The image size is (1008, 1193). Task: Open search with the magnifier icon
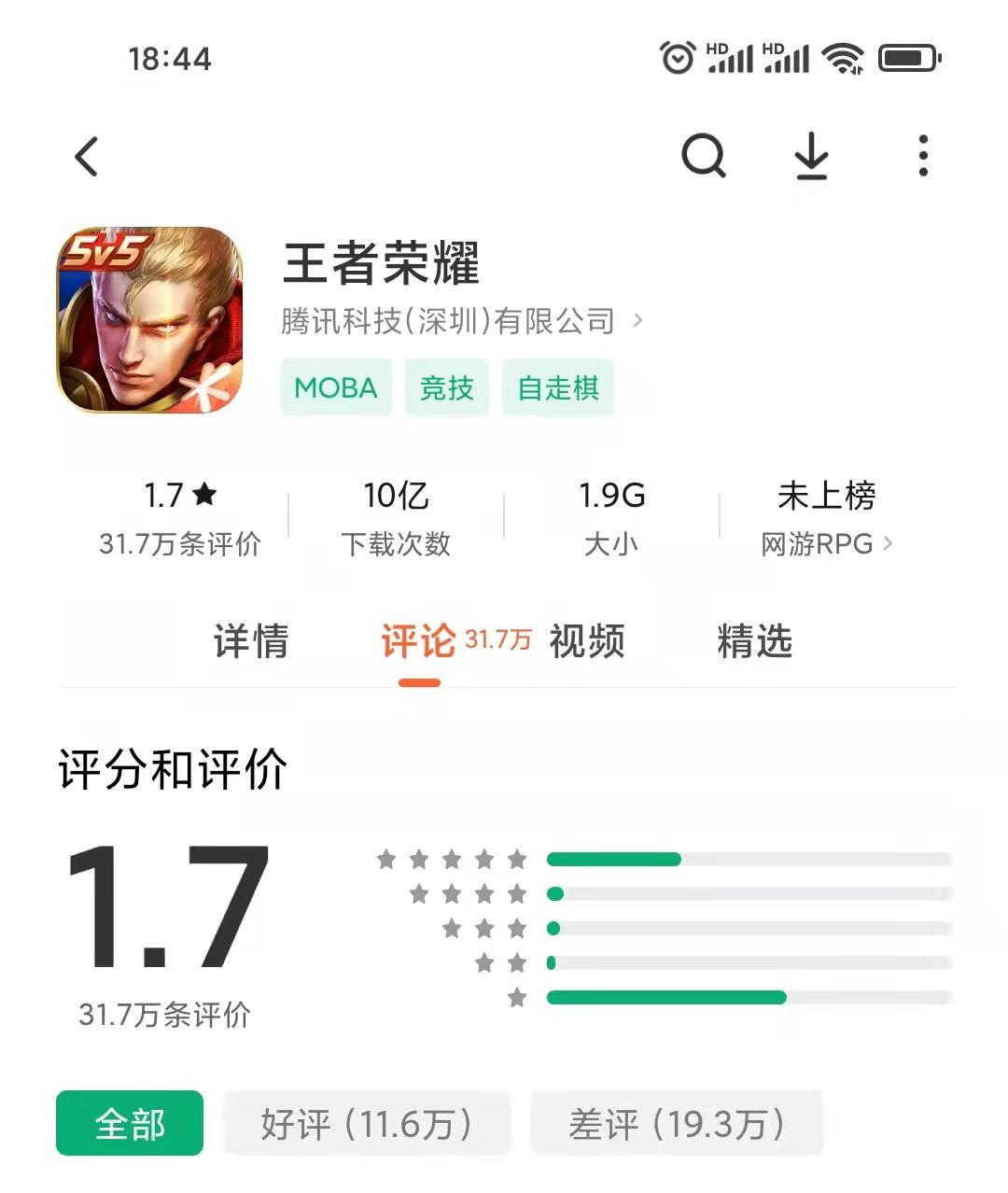[703, 156]
